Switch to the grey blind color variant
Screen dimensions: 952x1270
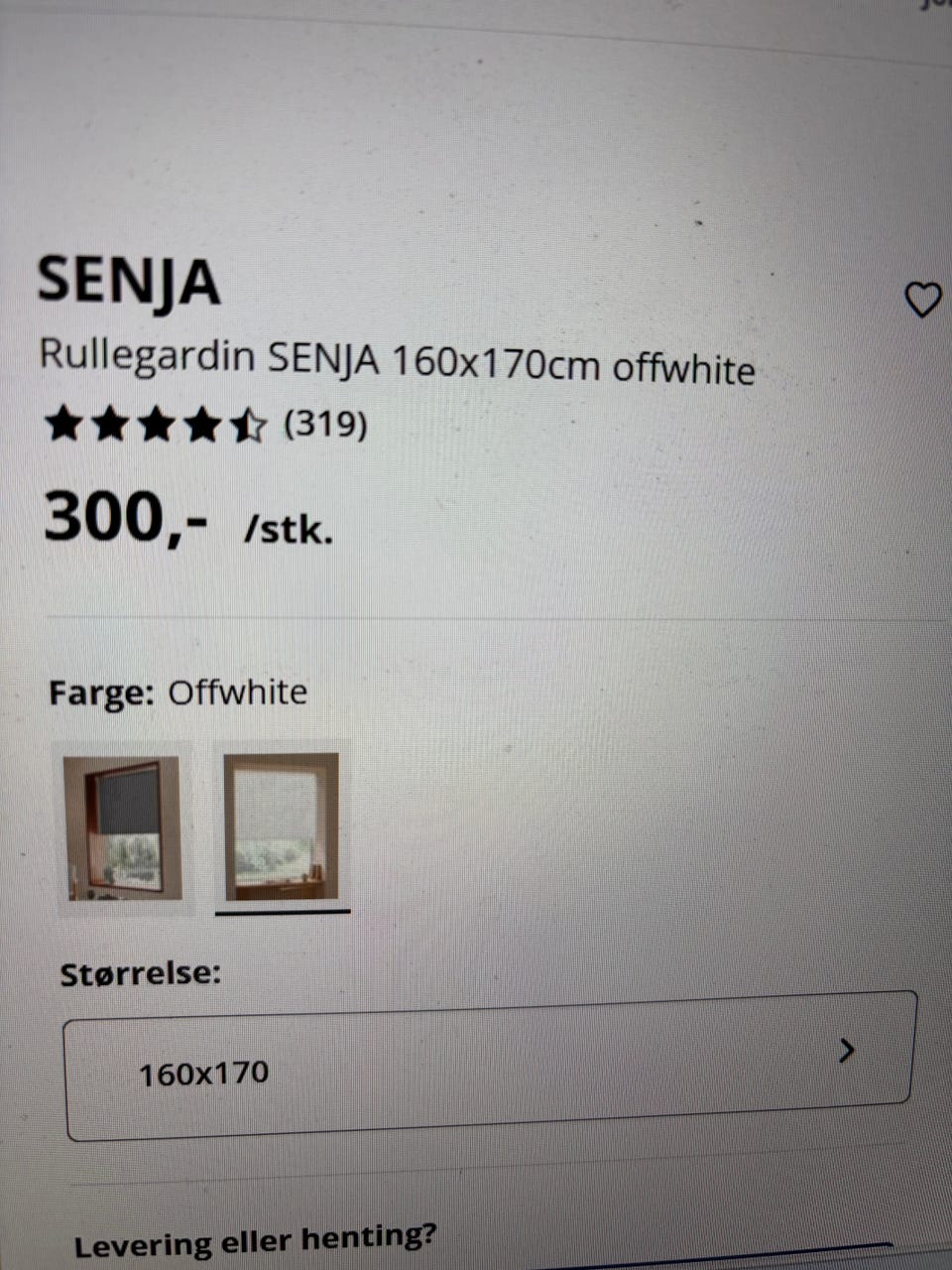pos(121,828)
